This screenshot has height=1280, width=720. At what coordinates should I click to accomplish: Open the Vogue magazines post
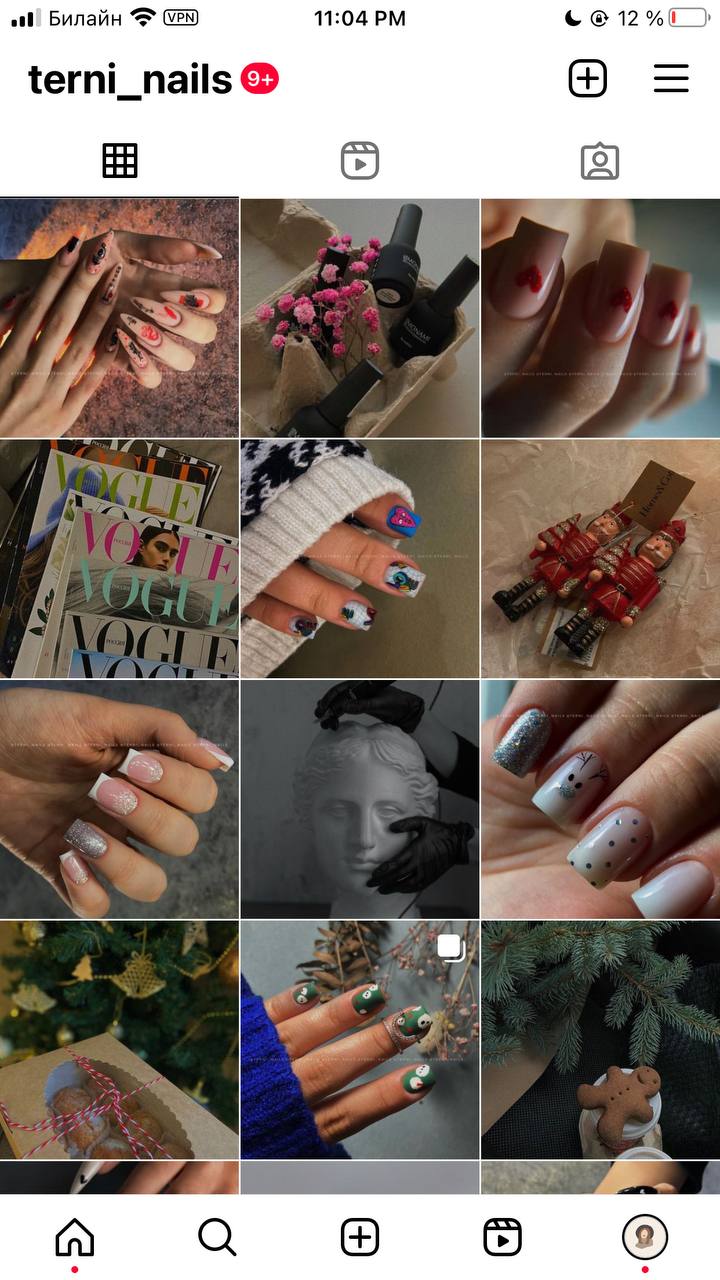[119, 559]
